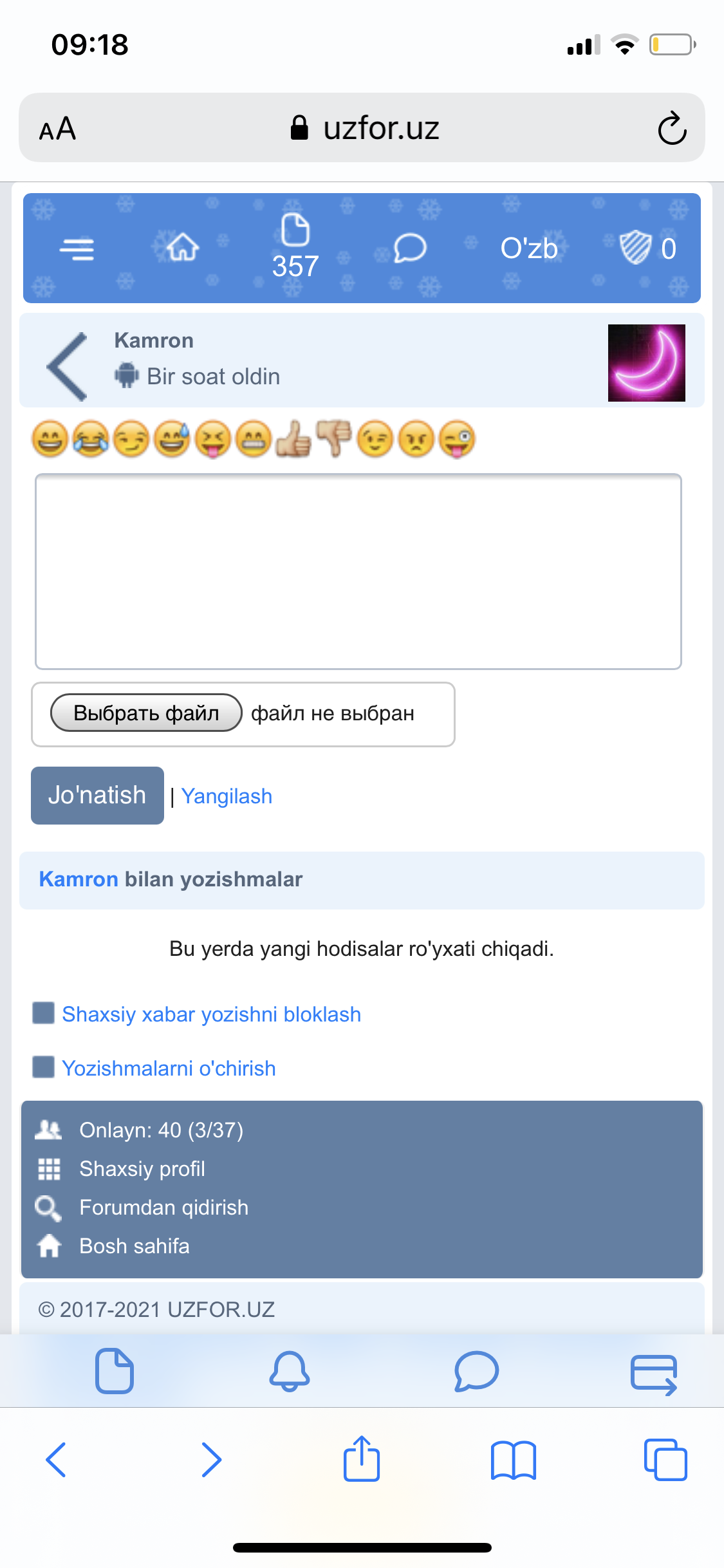Screen dimensions: 724x1568
Task: Open the files counter showing 357
Action: coord(295,247)
